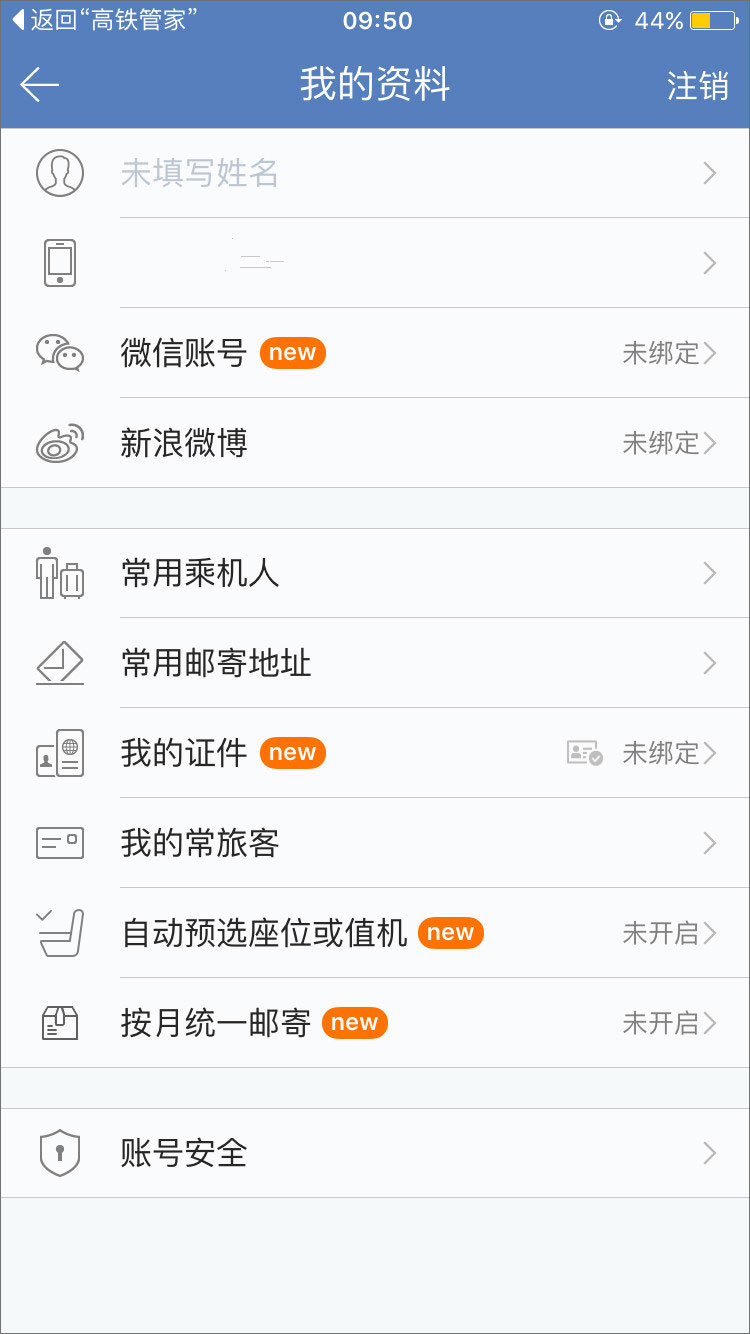
Task: Tap 未绑定 next to WeChat account
Action: pyautogui.click(x=661, y=352)
